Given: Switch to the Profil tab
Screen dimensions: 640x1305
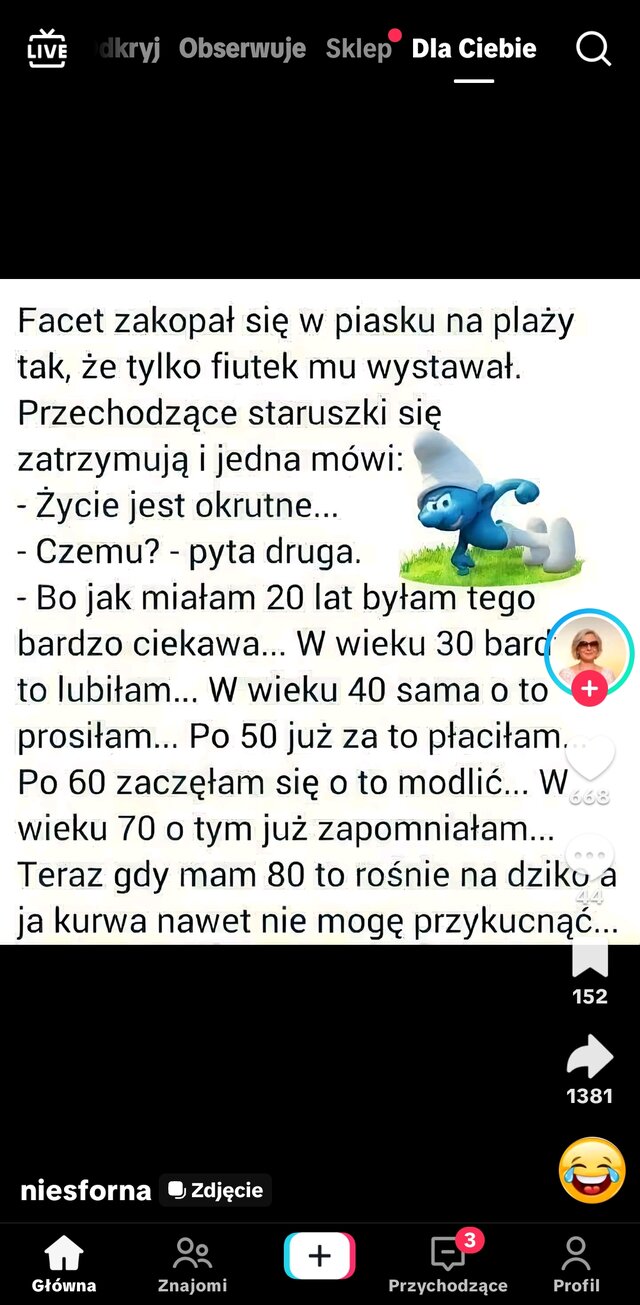Looking at the screenshot, I should point(576,1264).
